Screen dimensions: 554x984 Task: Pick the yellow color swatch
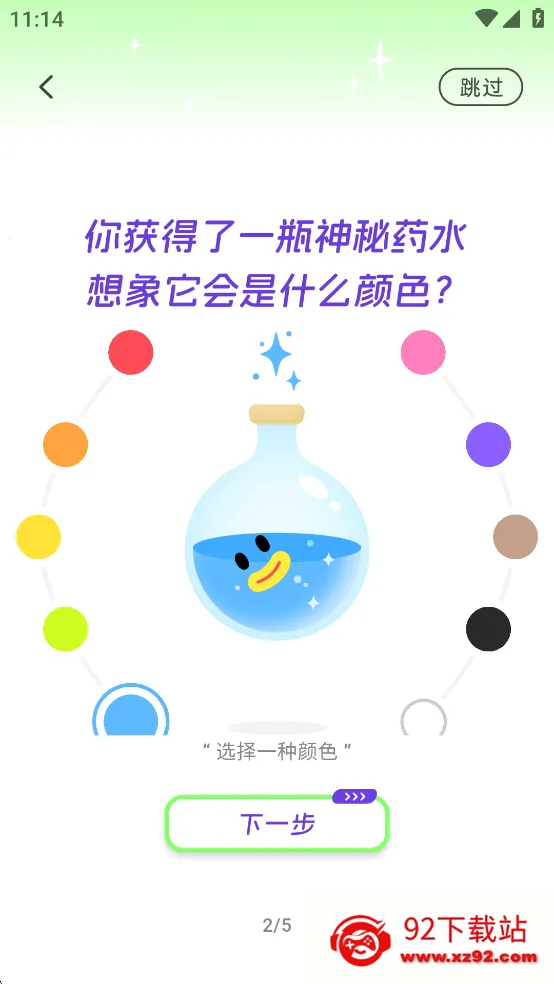coord(38,537)
